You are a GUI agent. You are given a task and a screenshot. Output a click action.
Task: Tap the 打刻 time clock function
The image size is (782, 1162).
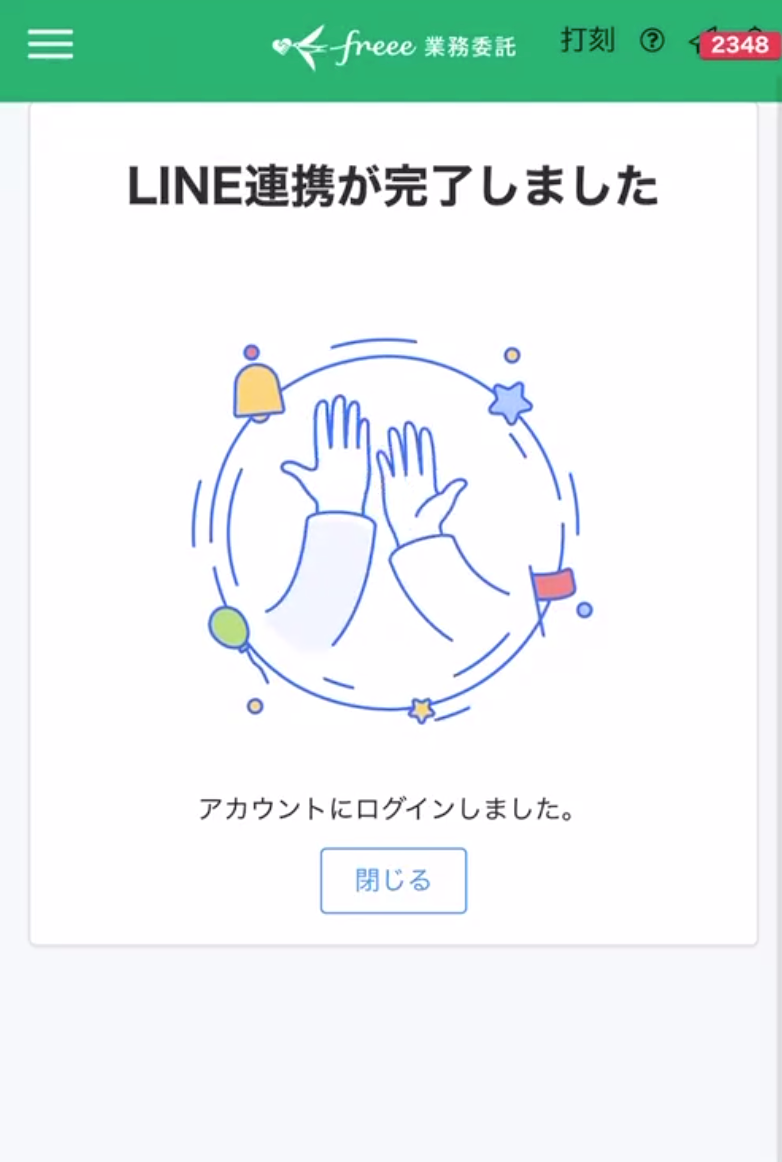click(x=587, y=41)
